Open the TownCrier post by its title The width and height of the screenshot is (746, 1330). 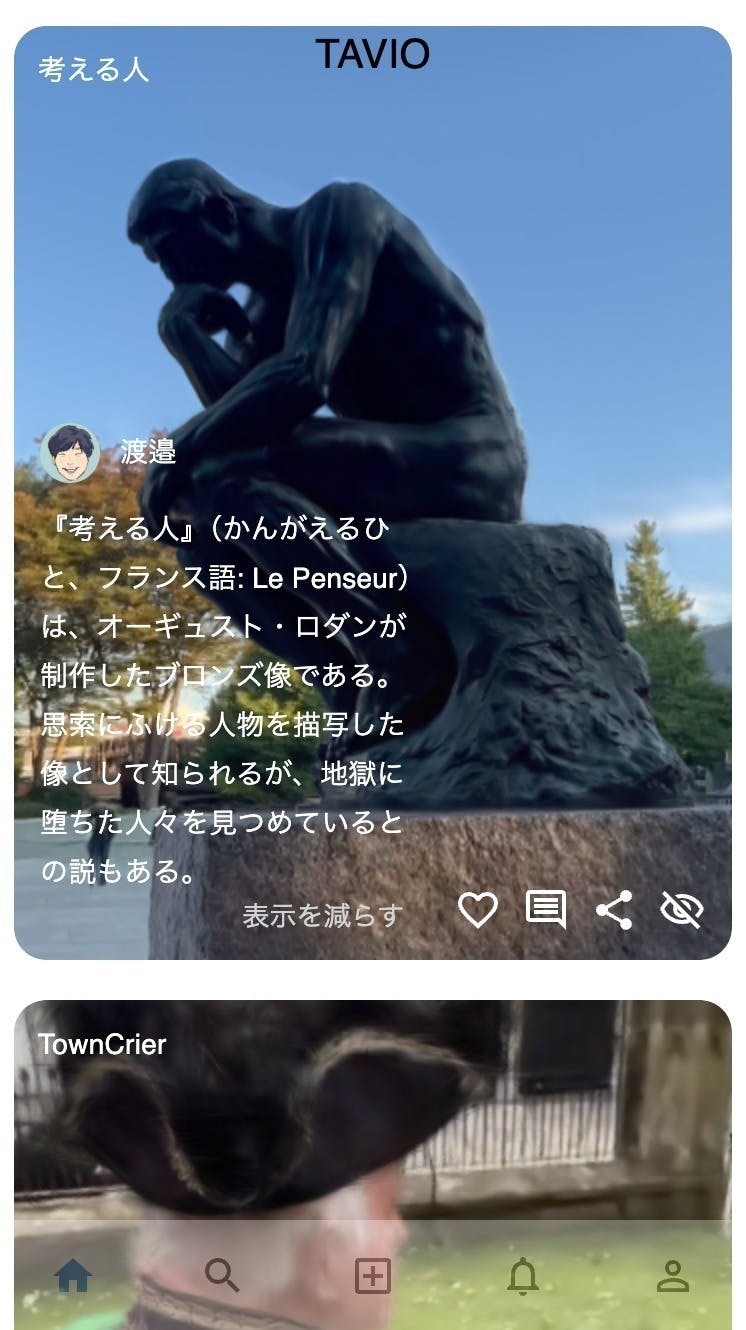click(102, 1046)
